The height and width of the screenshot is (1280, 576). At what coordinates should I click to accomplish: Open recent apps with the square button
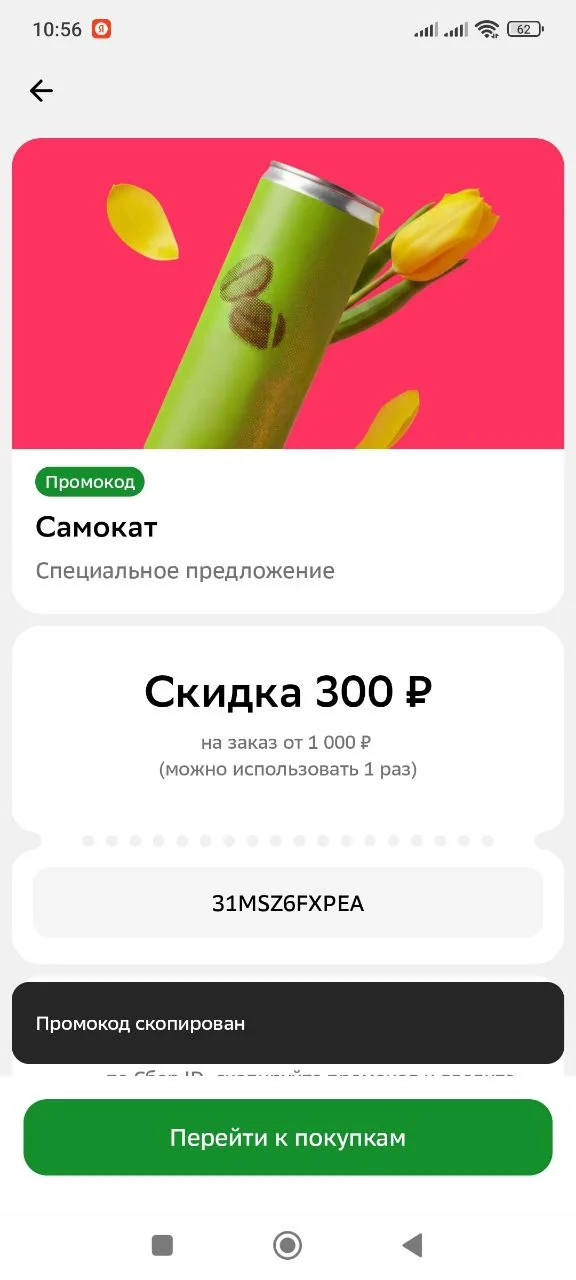(x=162, y=1245)
